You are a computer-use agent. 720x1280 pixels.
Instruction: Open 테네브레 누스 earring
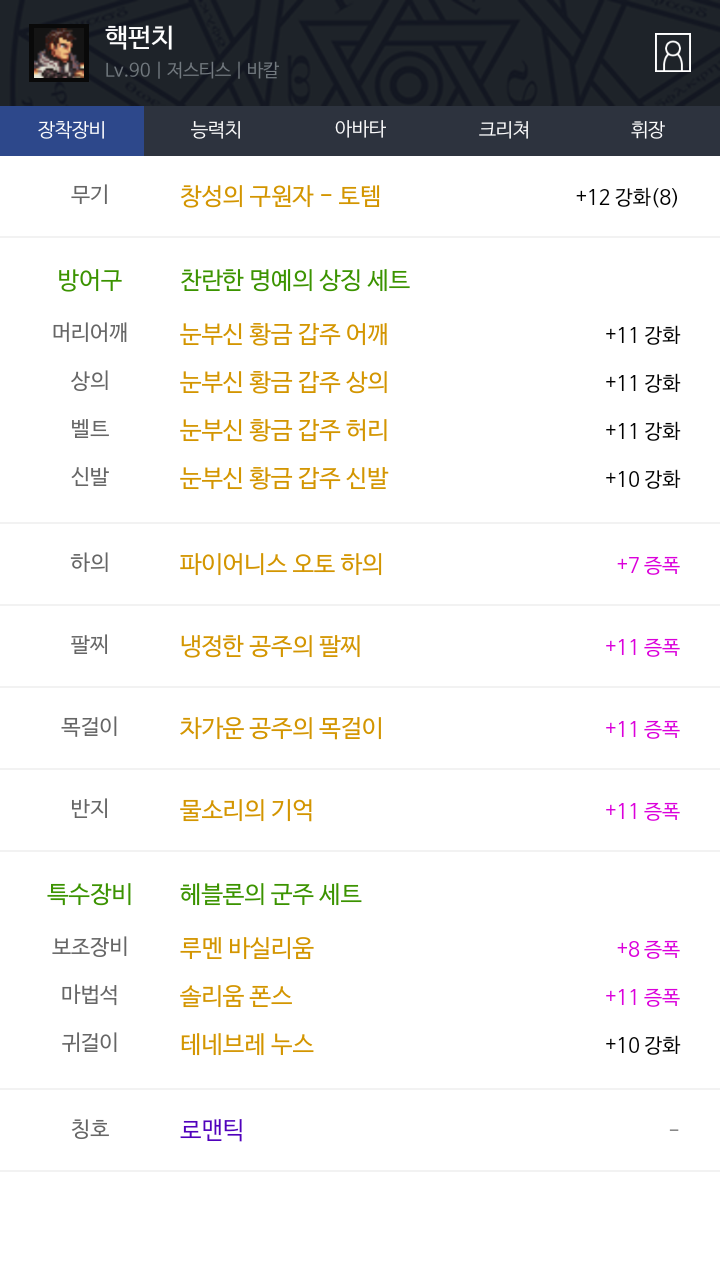point(246,1044)
